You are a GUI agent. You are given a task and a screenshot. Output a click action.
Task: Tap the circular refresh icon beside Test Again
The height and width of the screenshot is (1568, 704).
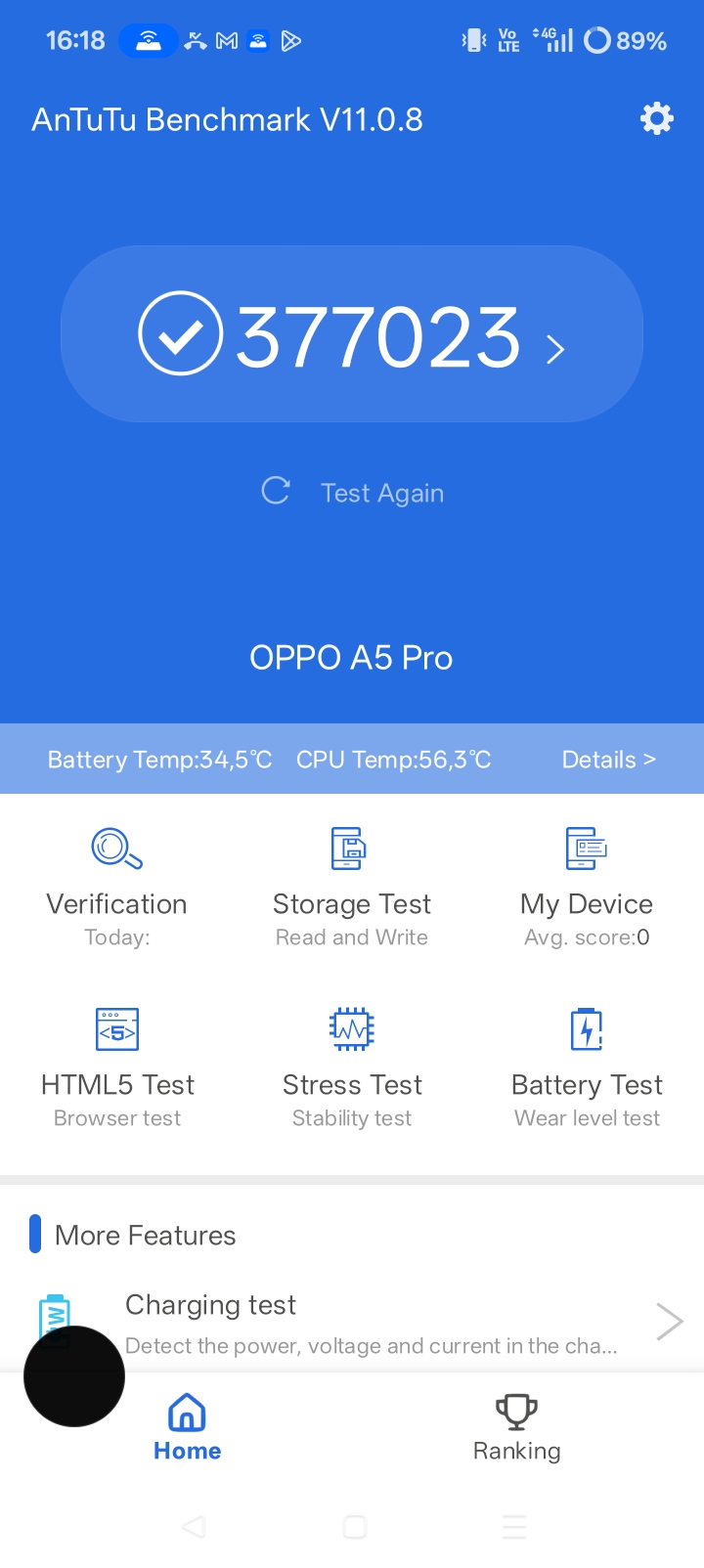[x=276, y=492]
